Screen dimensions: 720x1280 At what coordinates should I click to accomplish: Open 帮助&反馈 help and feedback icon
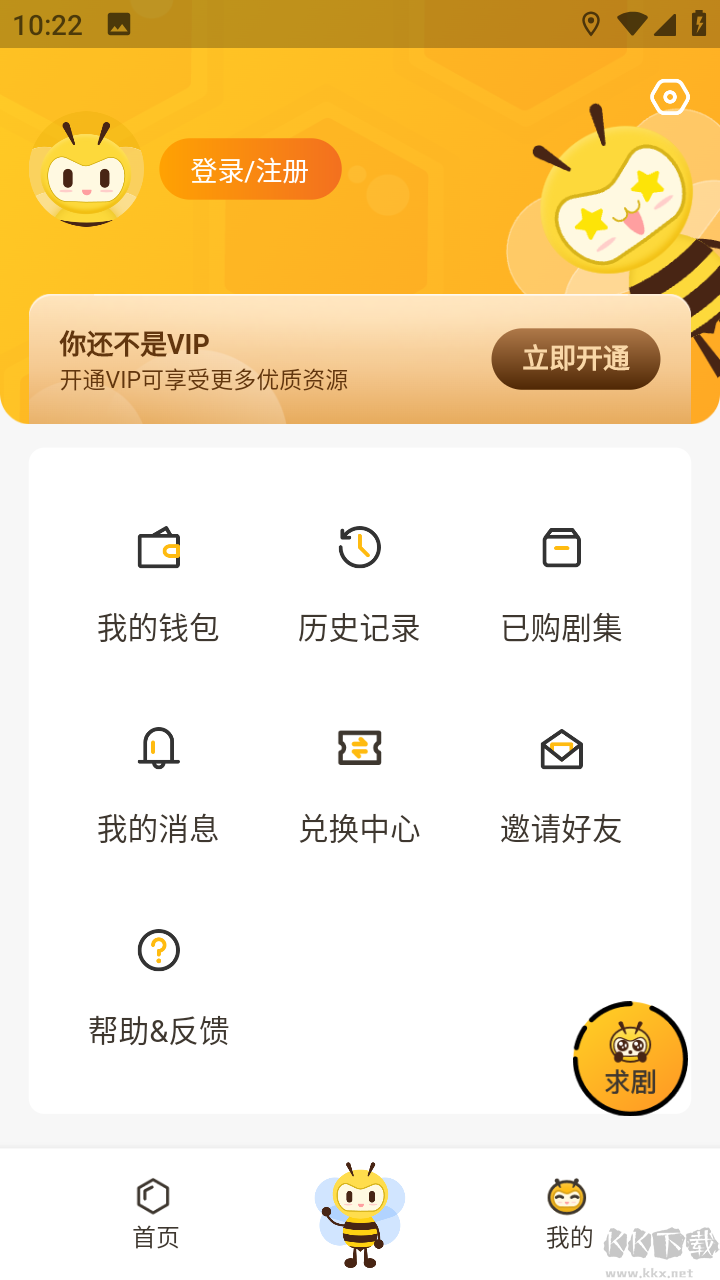click(157, 950)
